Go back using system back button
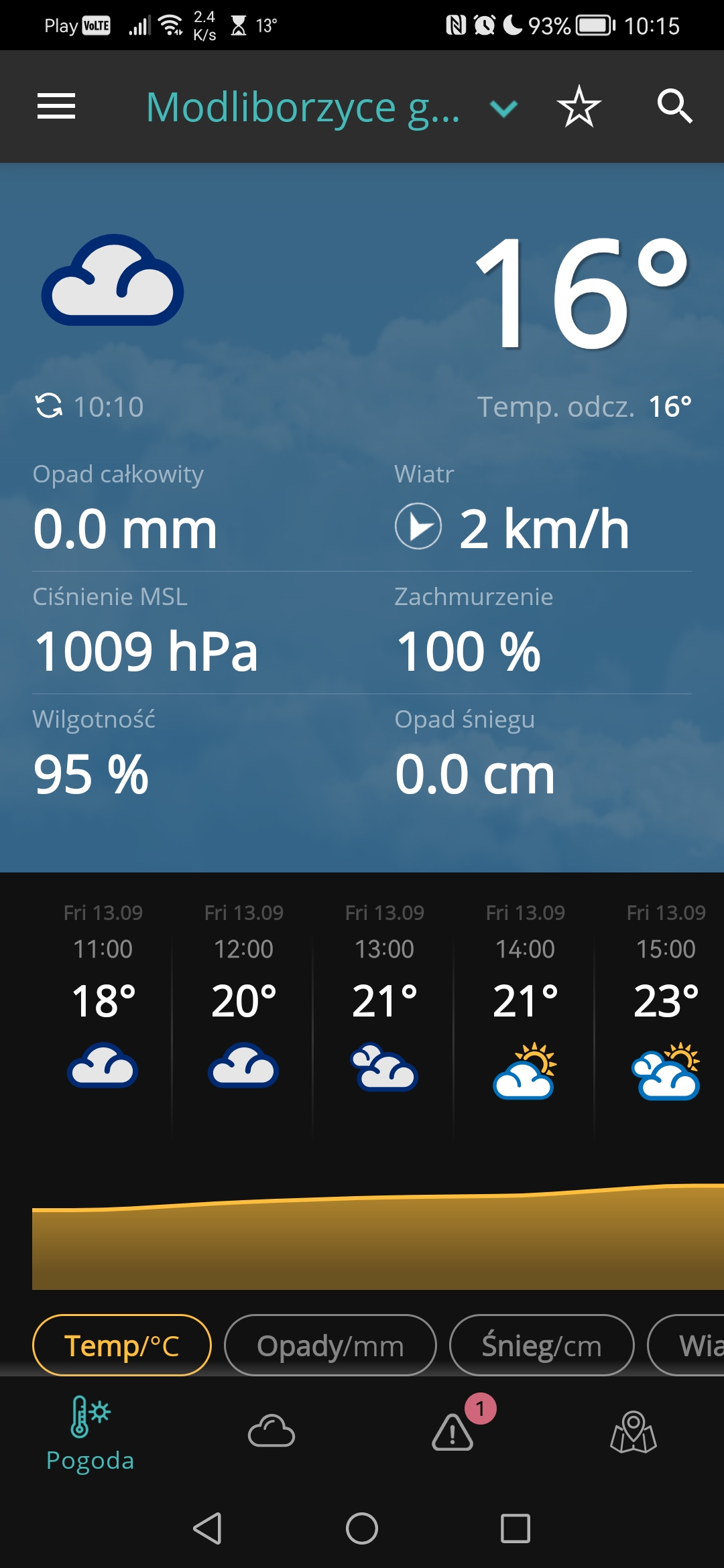The image size is (724, 1568). click(x=208, y=1528)
